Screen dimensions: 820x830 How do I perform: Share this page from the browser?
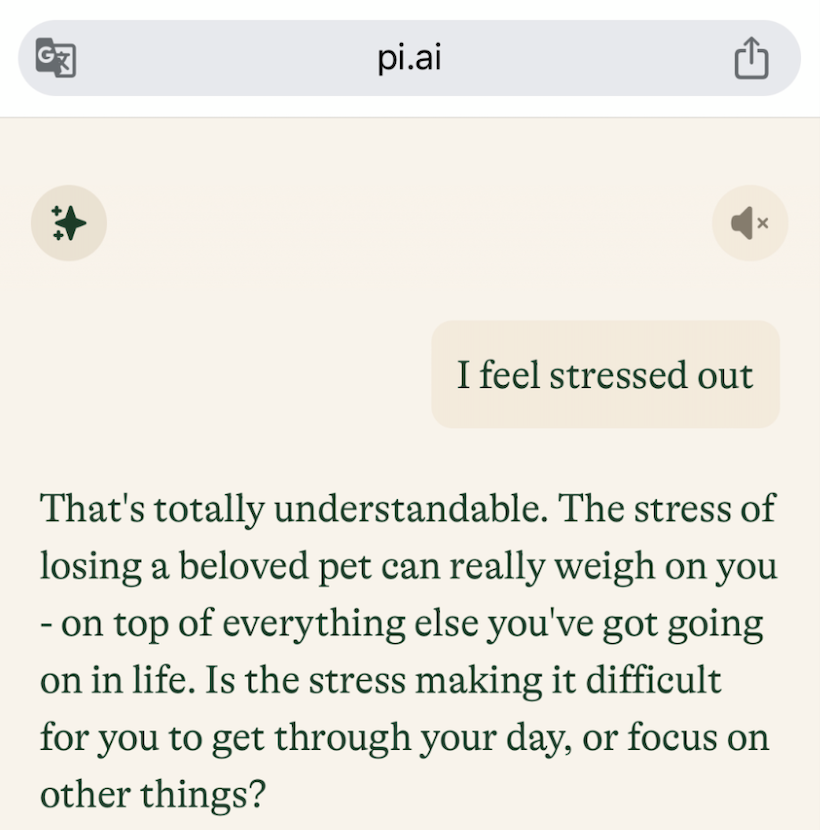point(751,59)
